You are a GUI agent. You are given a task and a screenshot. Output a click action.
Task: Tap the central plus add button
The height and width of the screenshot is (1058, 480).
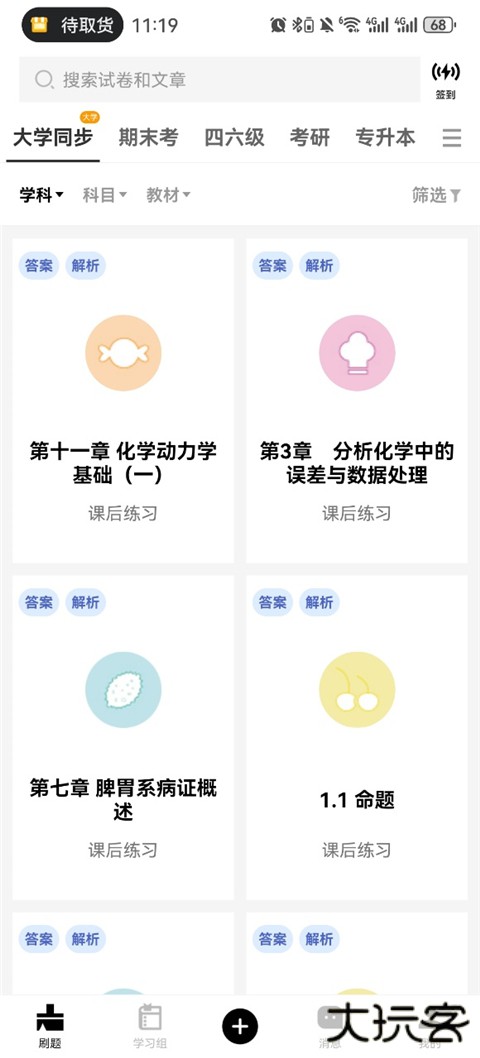[240, 1026]
